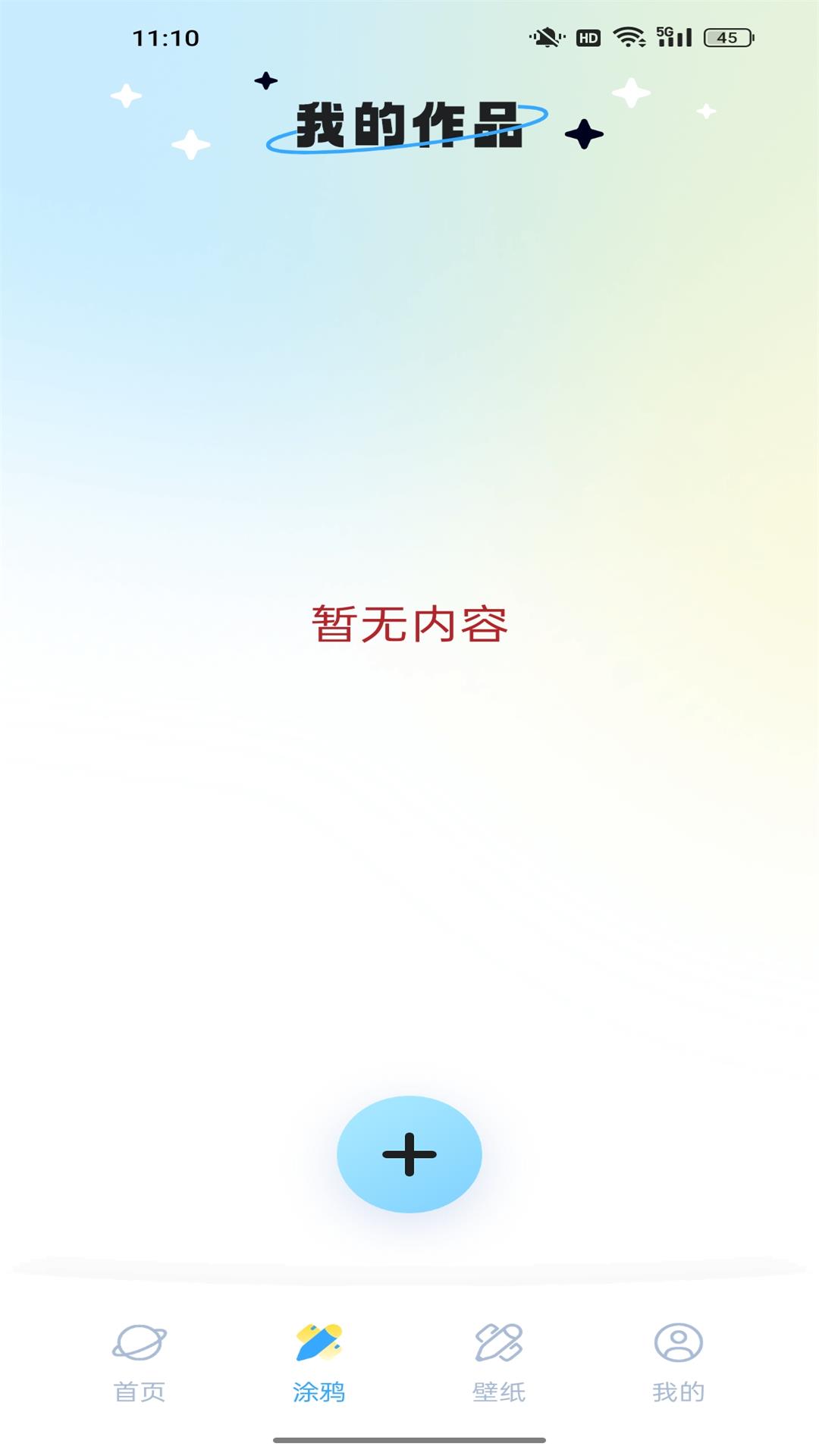This screenshot has width=819, height=1456.
Task: Open the 壁纸 tab
Action: (x=499, y=1363)
